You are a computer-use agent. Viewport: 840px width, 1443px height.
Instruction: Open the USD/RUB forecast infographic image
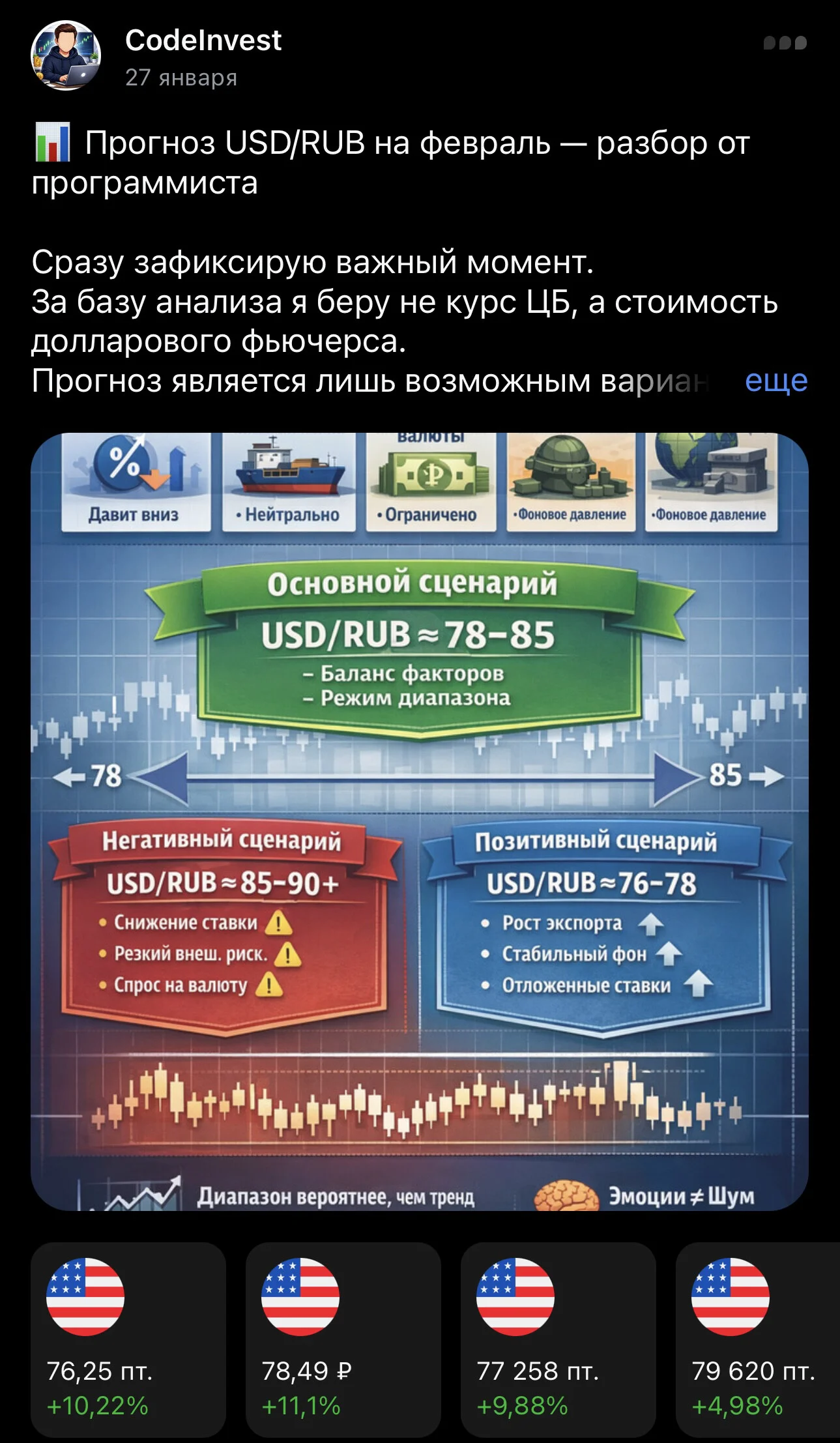click(420, 822)
